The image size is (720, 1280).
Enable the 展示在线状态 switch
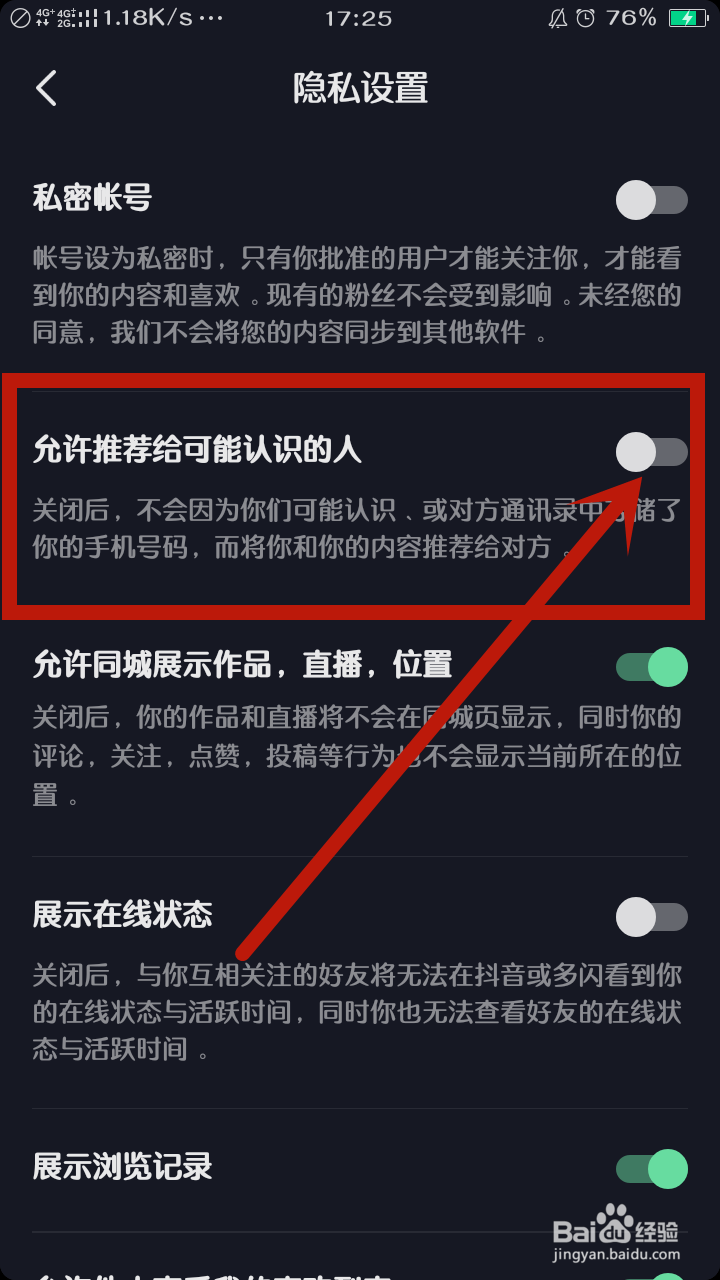coord(650,917)
